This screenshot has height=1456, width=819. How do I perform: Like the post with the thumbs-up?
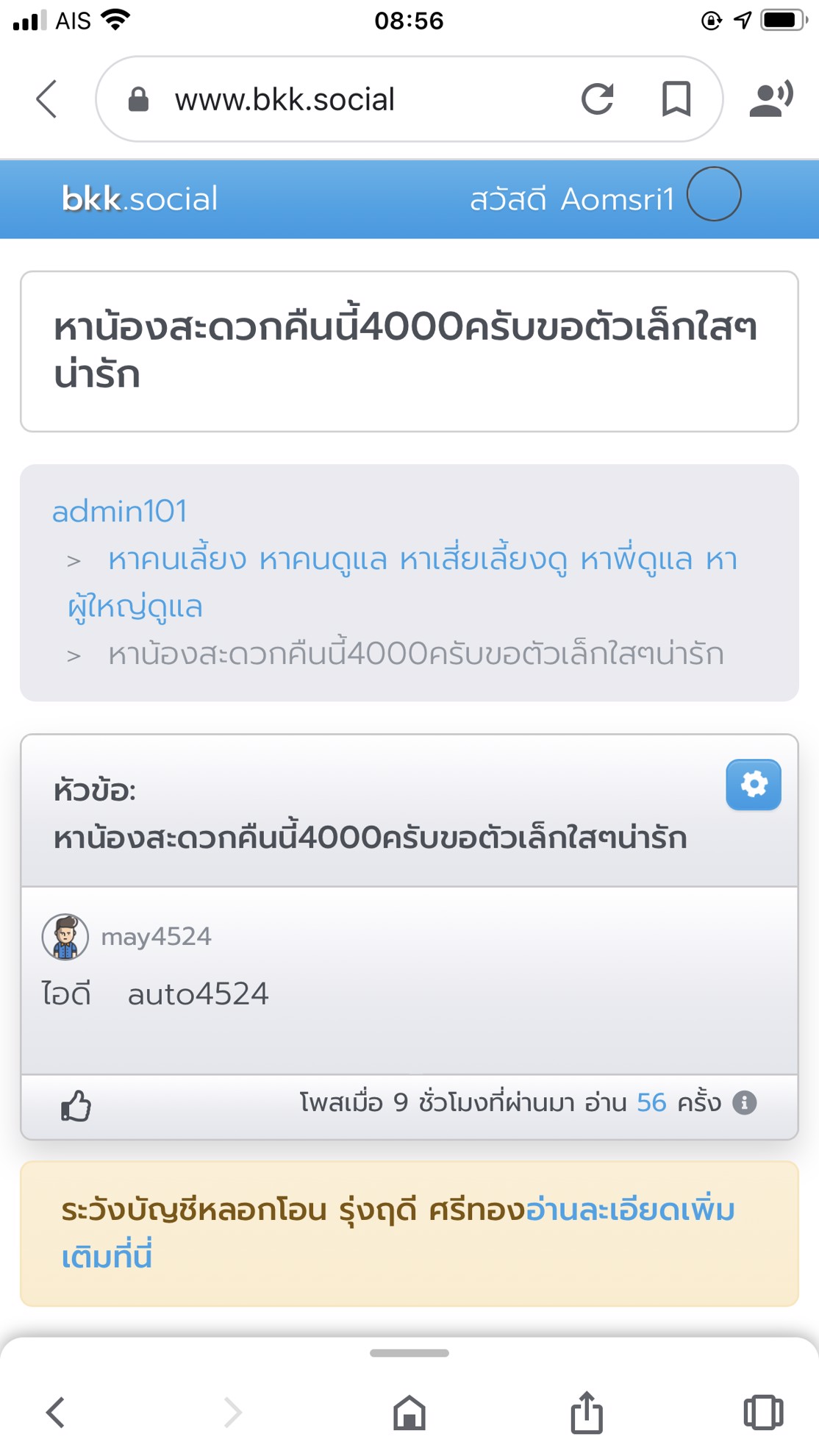click(76, 1106)
